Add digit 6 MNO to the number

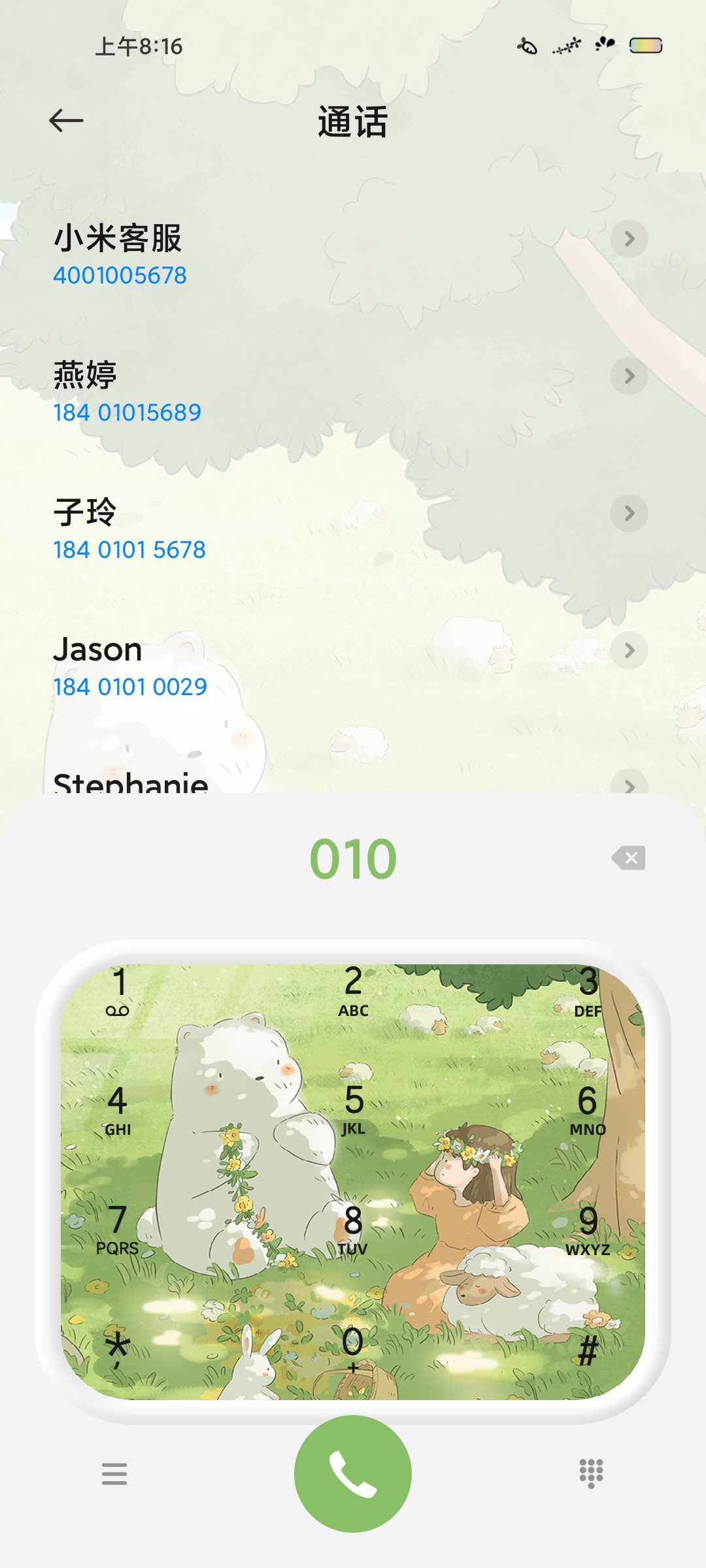pos(587,1110)
